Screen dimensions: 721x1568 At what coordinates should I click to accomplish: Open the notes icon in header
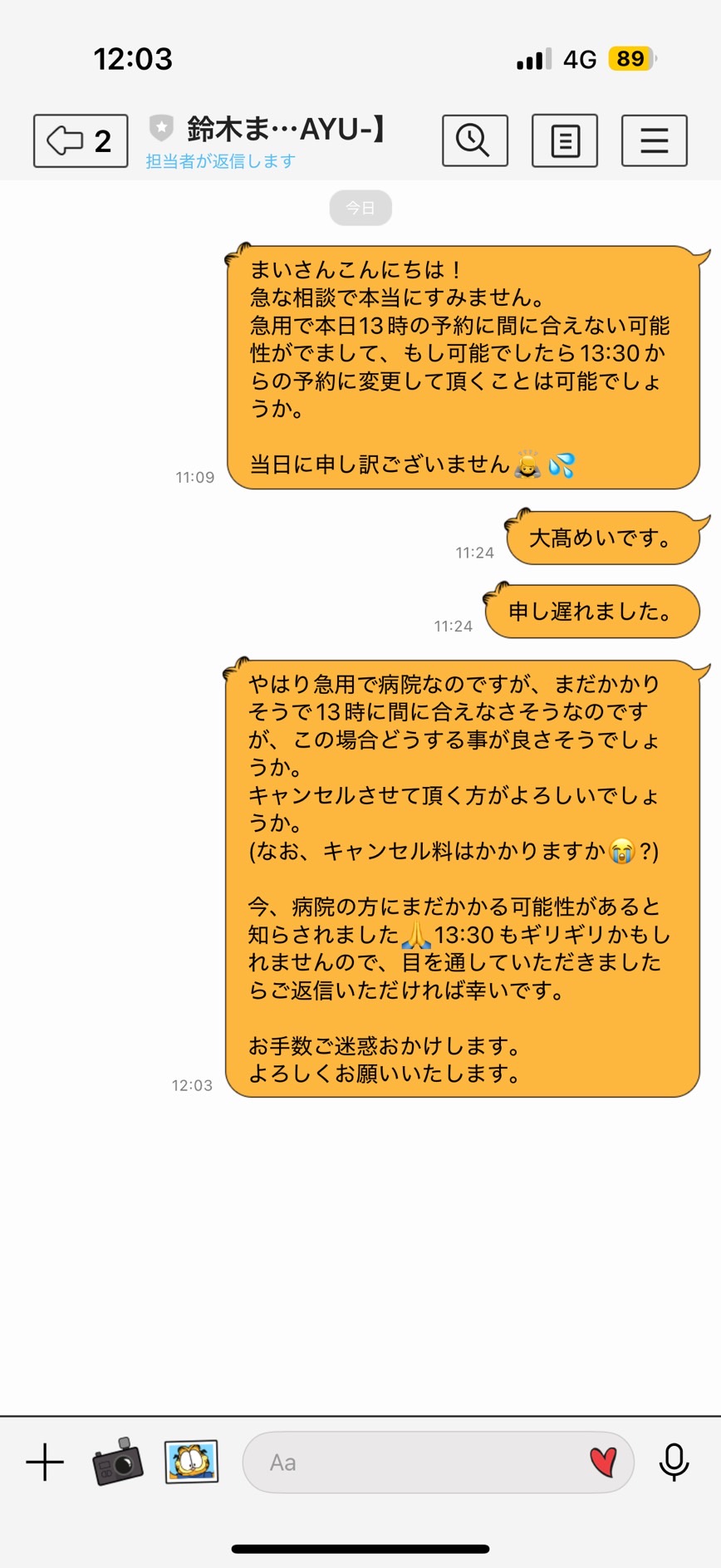point(565,140)
